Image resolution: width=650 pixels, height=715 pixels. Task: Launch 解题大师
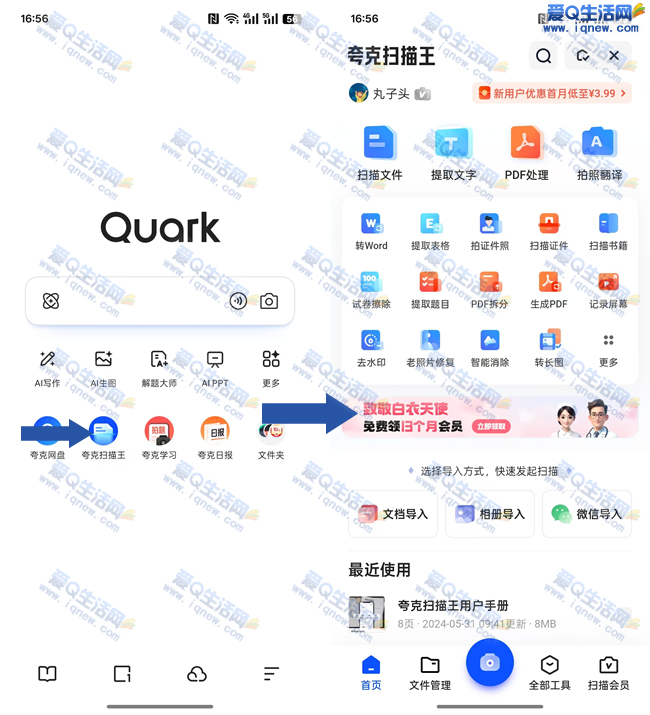click(159, 366)
